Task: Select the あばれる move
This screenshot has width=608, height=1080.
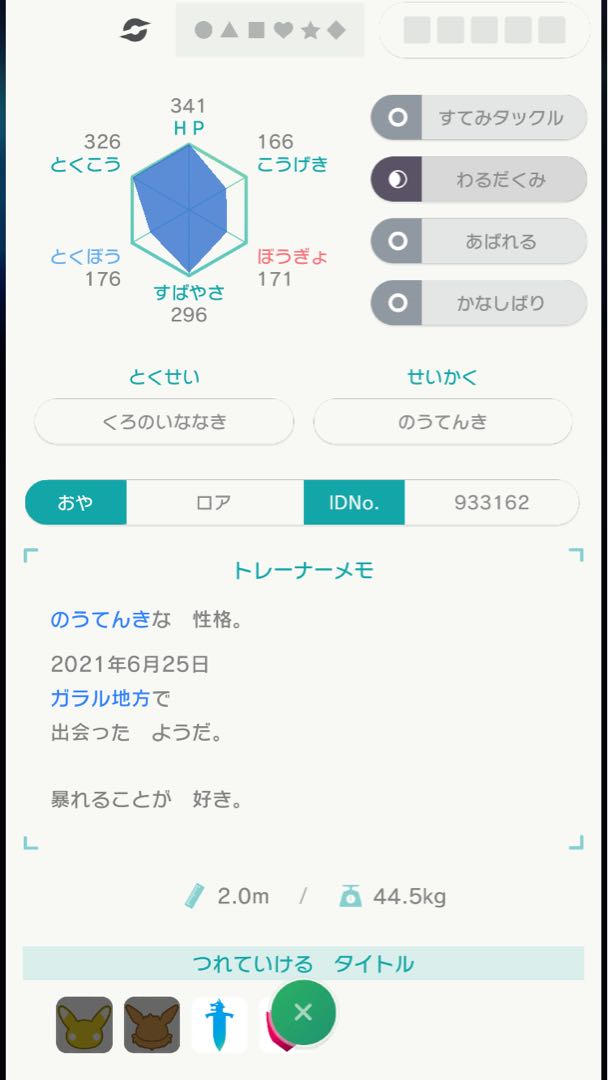Action: pyautogui.click(x=478, y=242)
